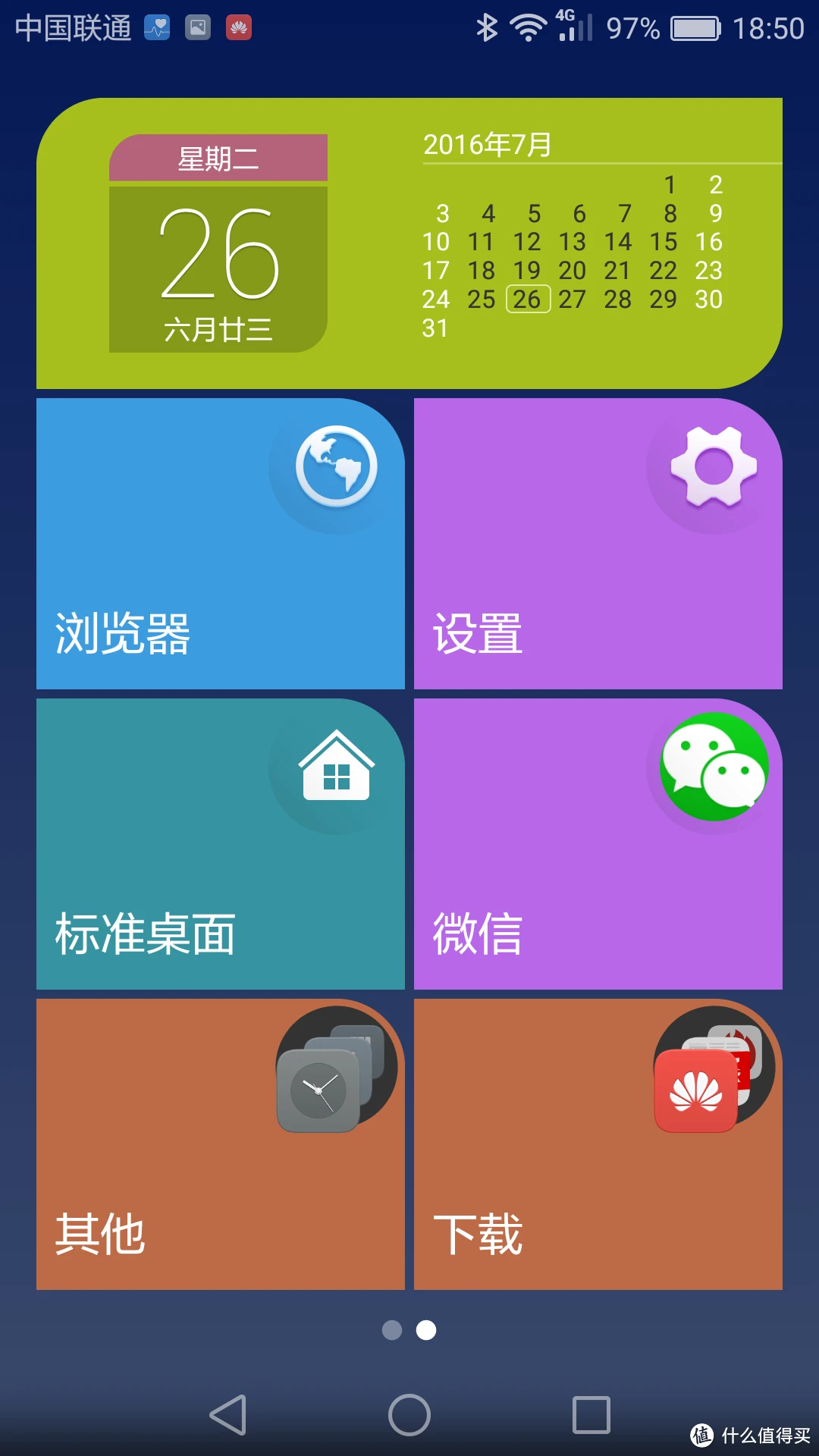The image size is (819, 1456).
Task: Open the 其他 folder
Action: (x=220, y=1144)
